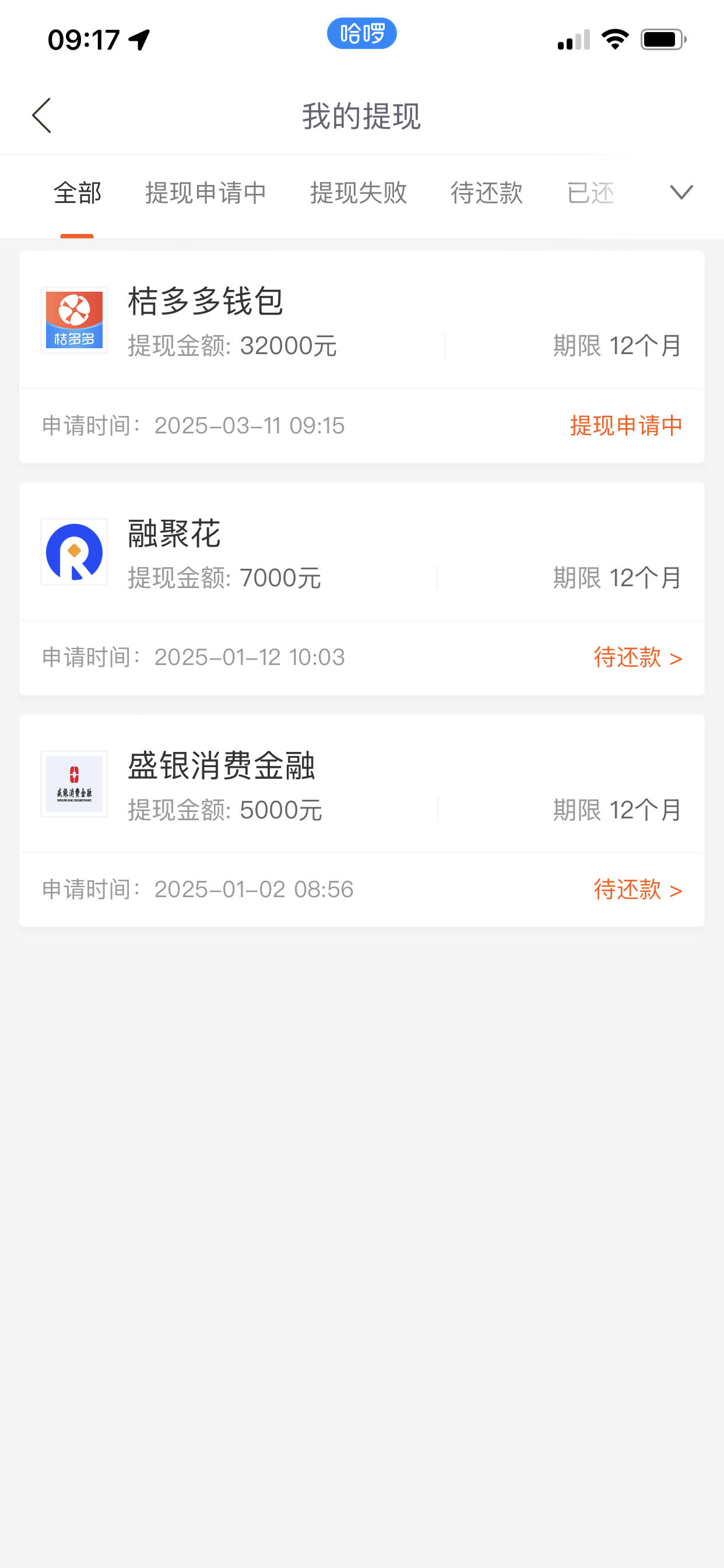
Task: Open the 融聚花 withdrawal card
Action: 362,589
